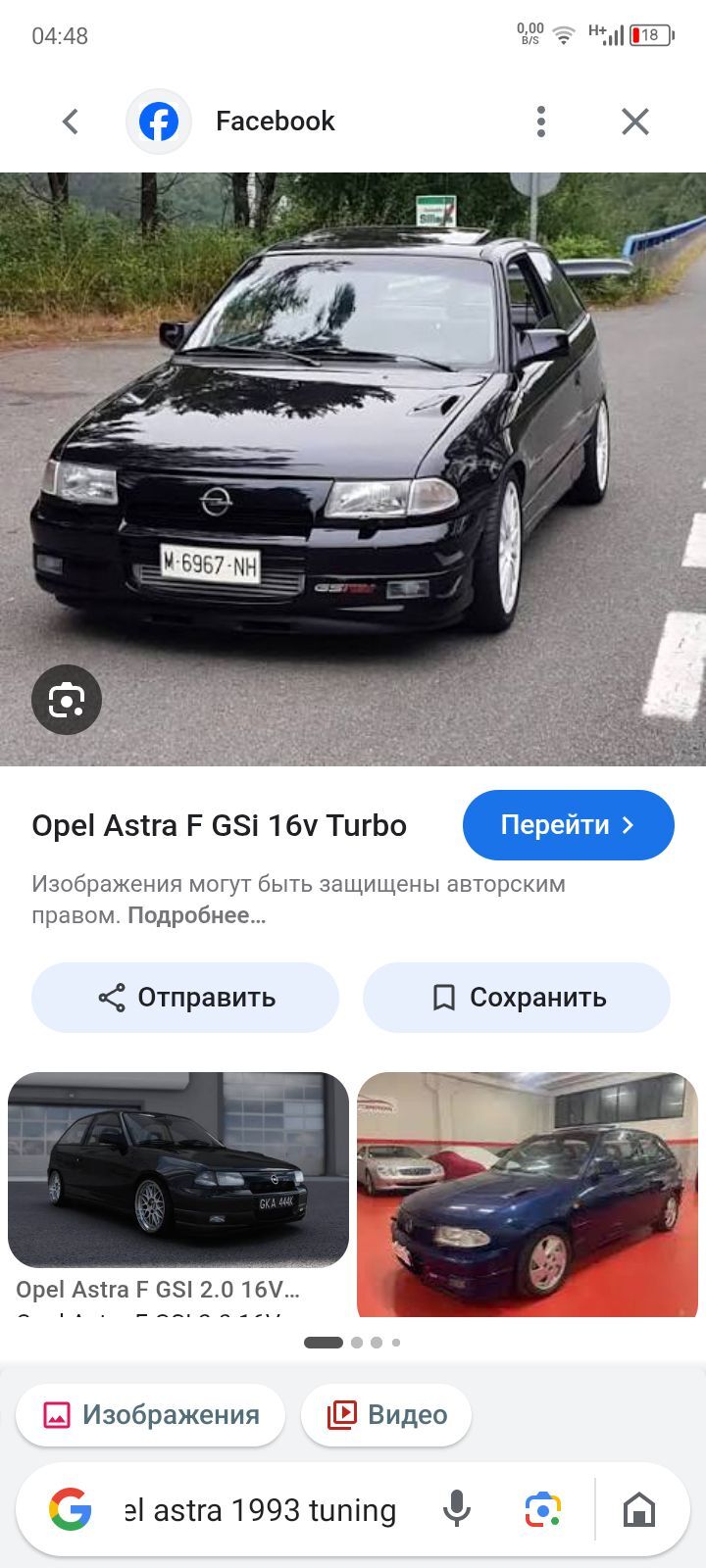Open the blue Astra related image
Image resolution: width=706 pixels, height=1568 pixels.
click(x=528, y=1194)
